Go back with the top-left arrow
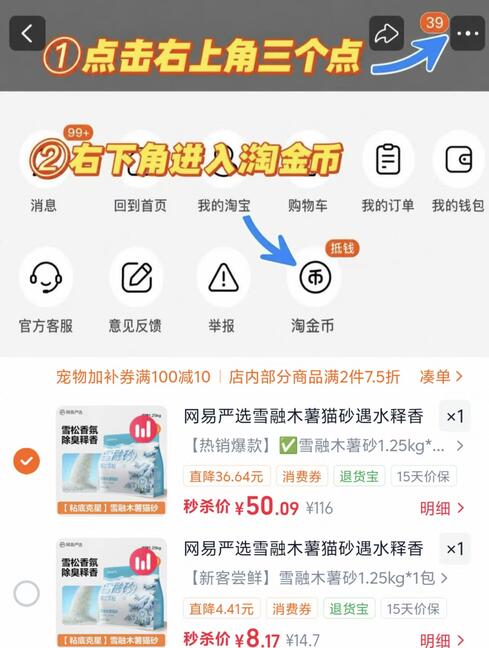 click(27, 33)
